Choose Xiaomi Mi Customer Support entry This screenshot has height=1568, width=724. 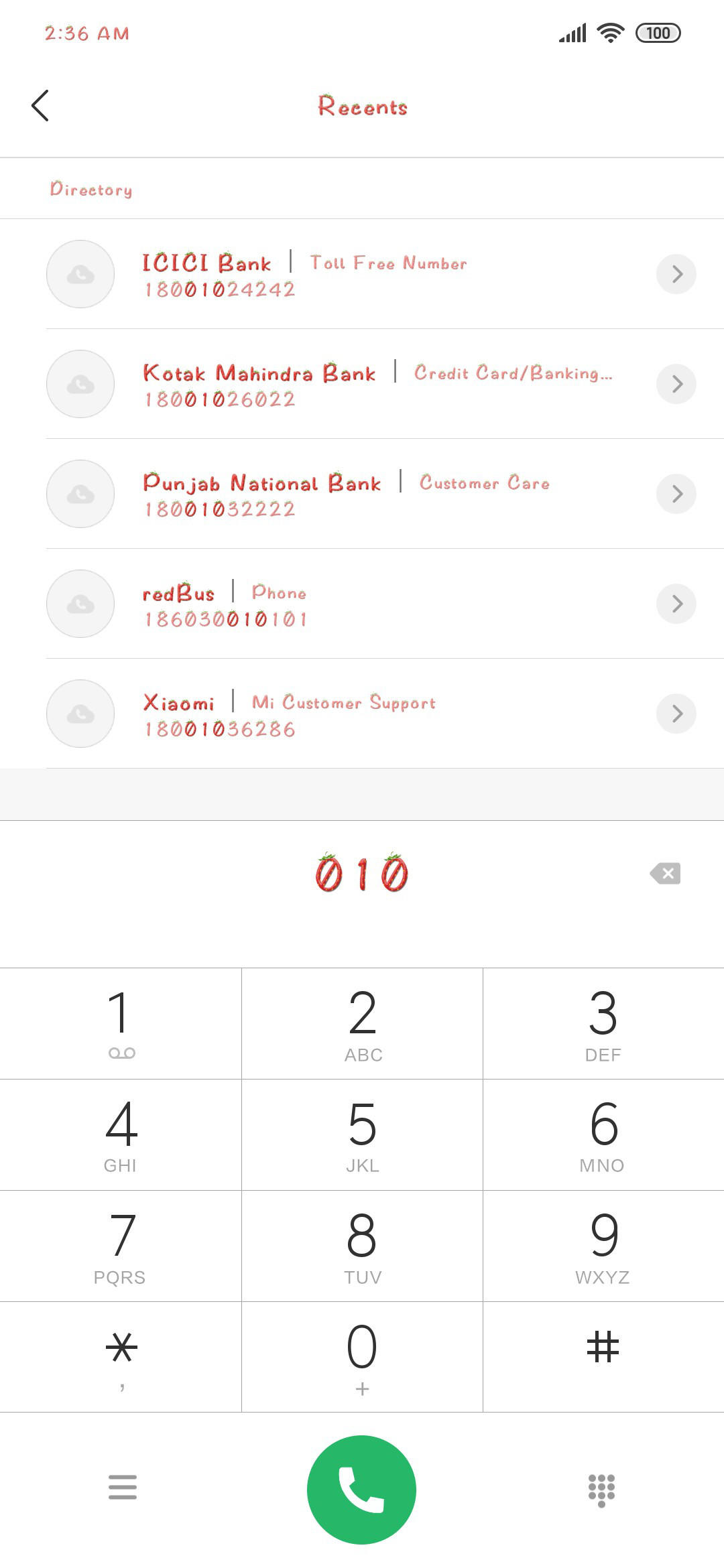(x=362, y=714)
